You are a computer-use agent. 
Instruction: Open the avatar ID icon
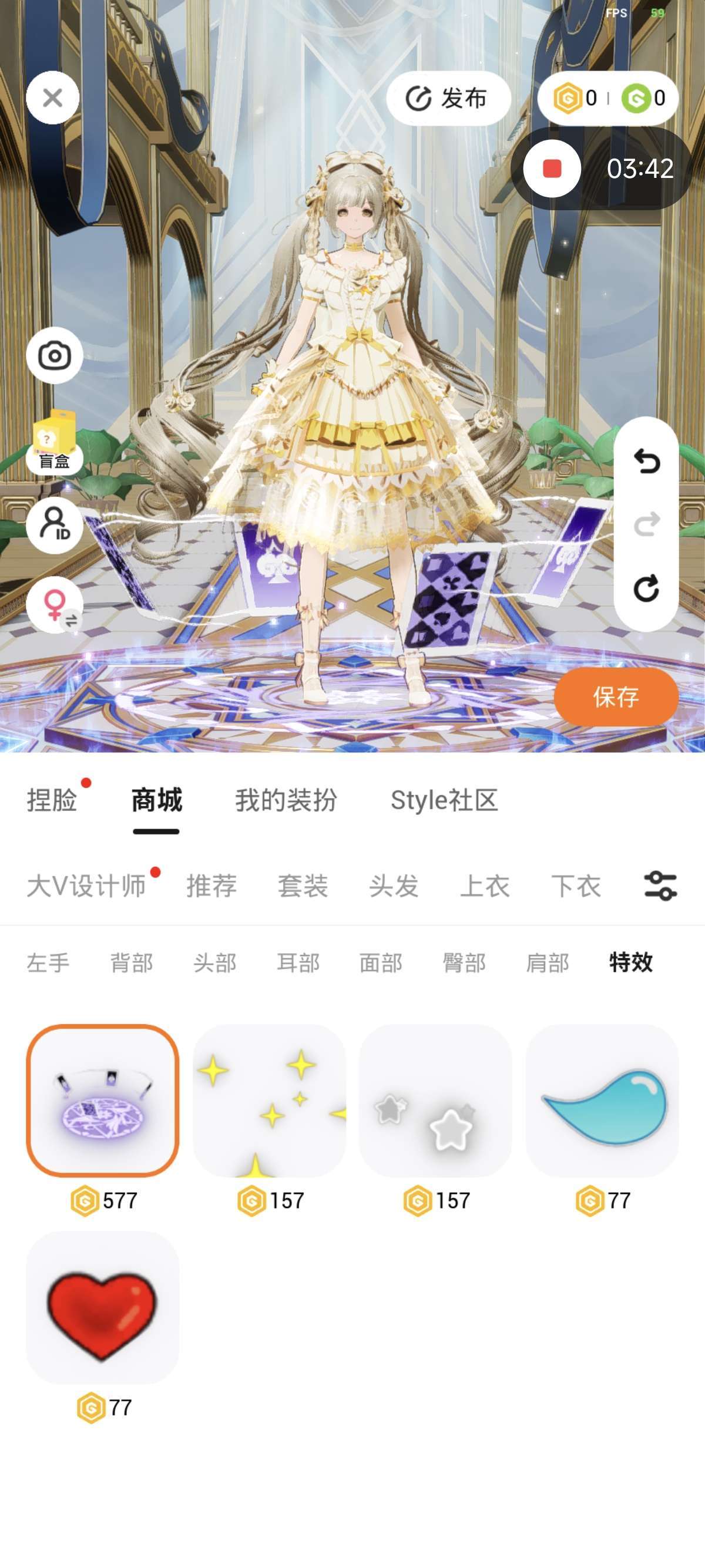click(x=54, y=524)
